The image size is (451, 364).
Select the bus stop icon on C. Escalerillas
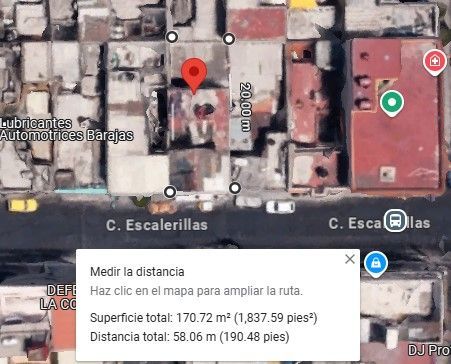(395, 220)
